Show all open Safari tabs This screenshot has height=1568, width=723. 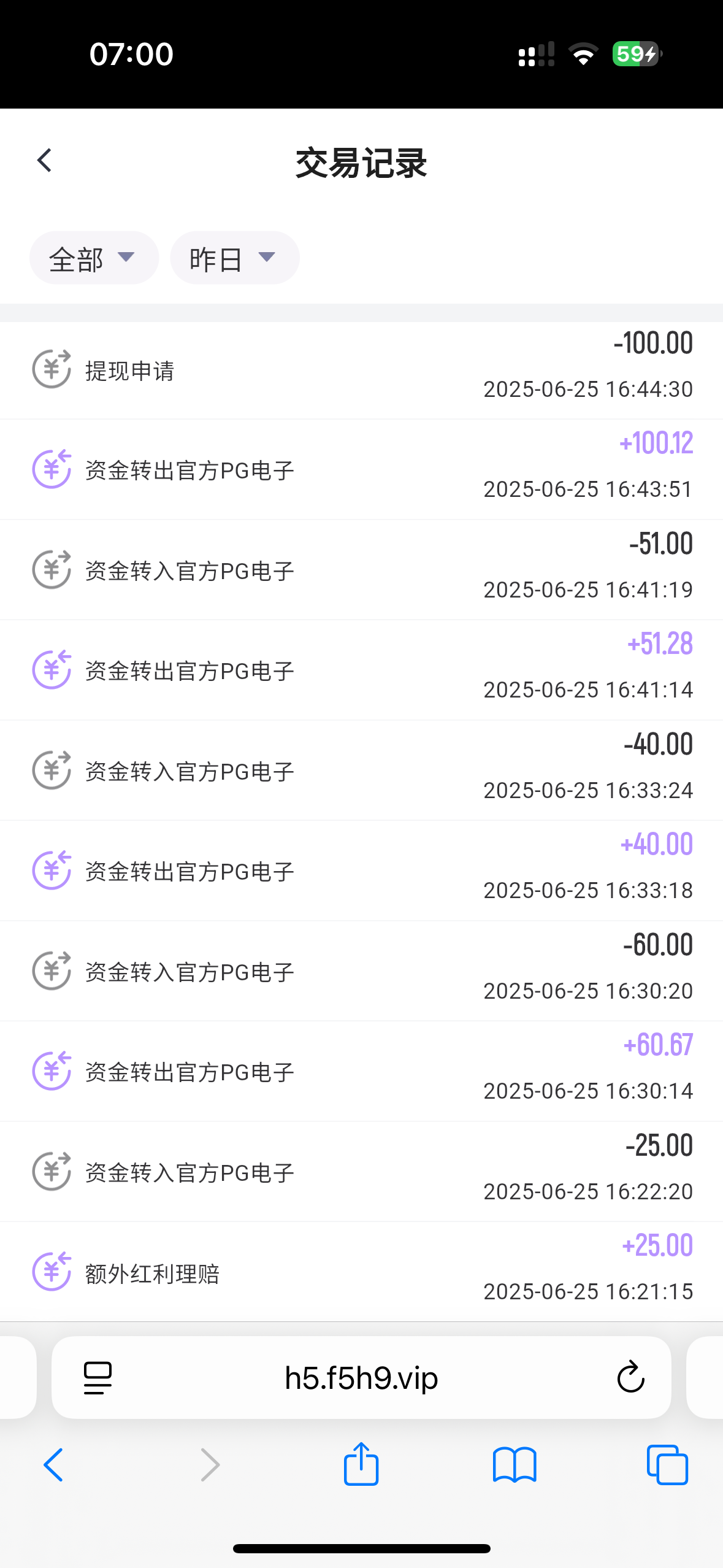tap(667, 1465)
